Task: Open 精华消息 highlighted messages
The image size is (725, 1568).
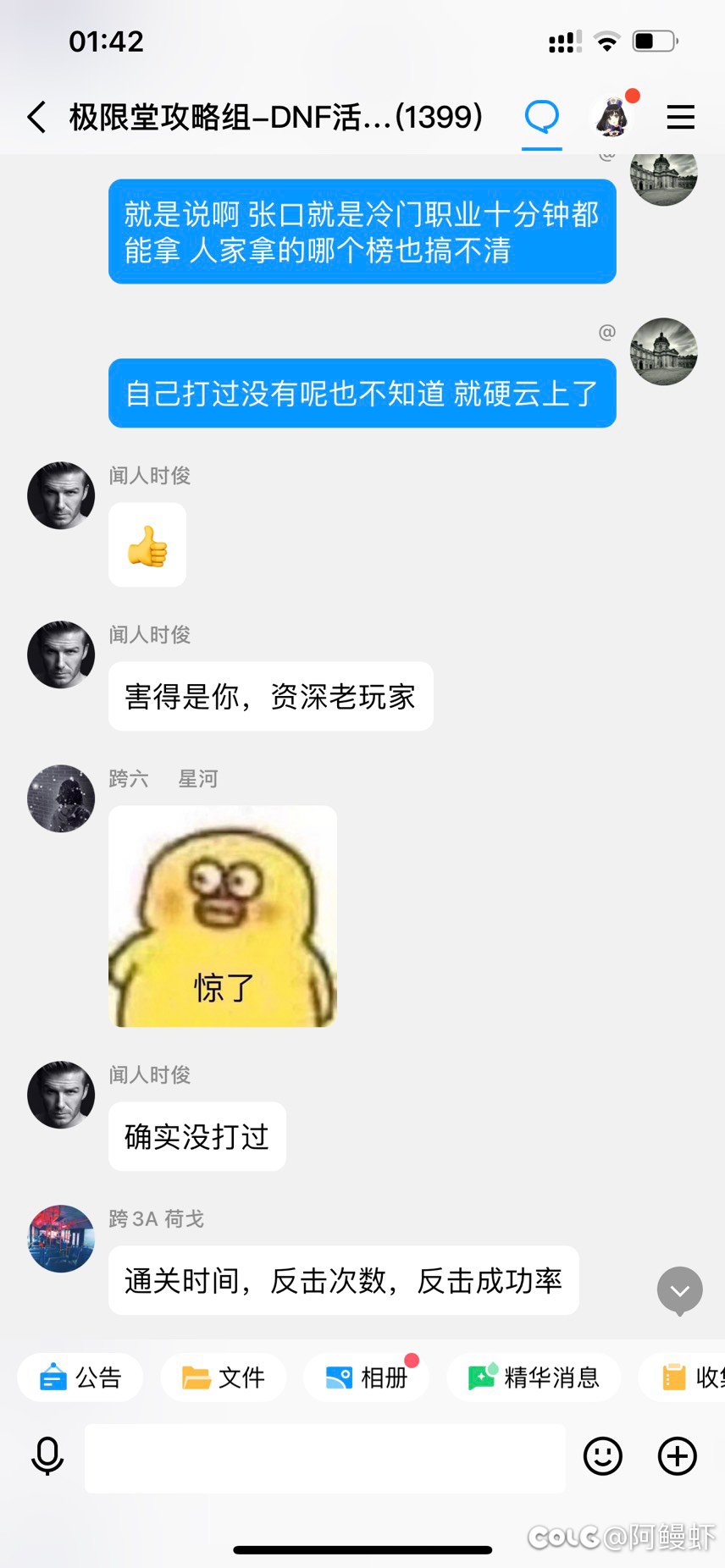Action: pyautogui.click(x=534, y=1378)
